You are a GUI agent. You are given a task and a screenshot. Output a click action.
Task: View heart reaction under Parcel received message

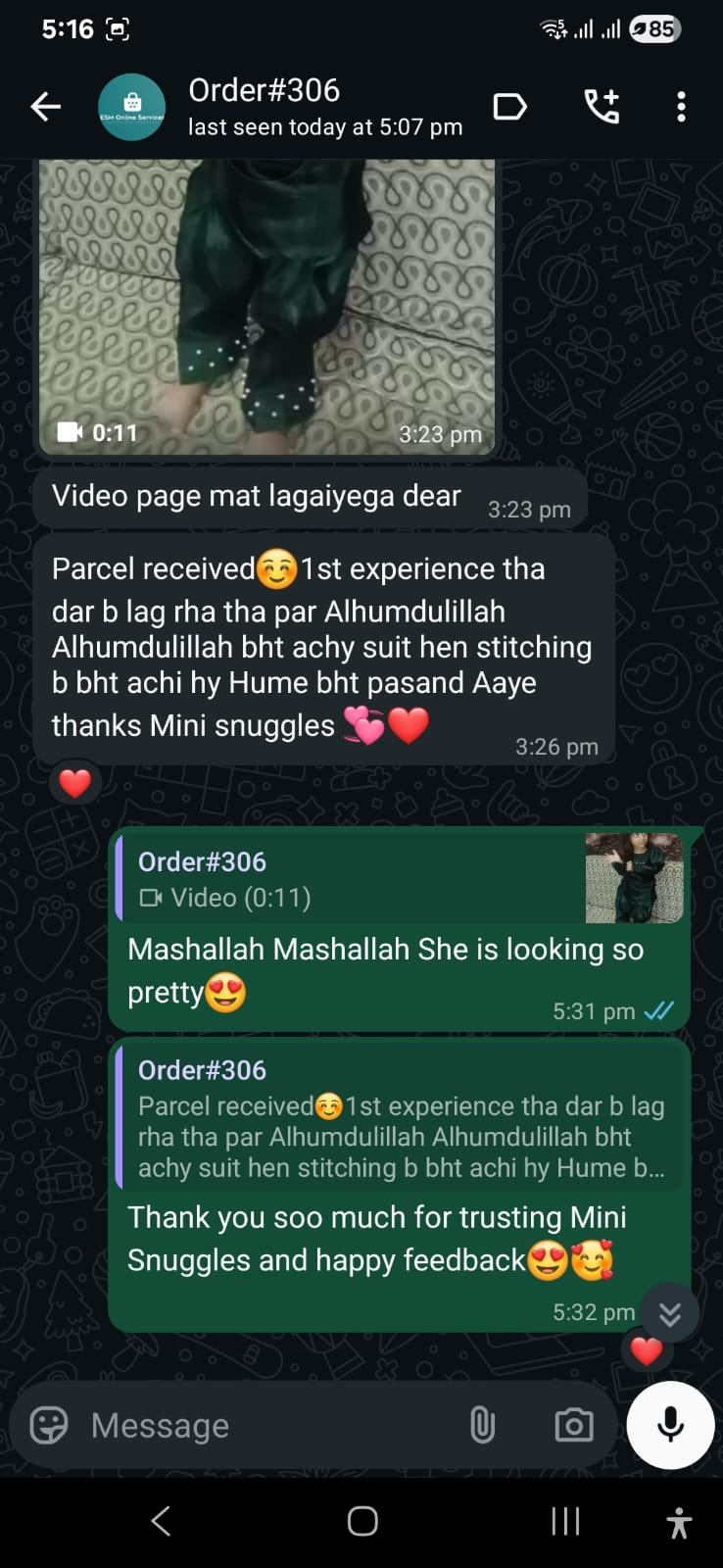point(75,783)
